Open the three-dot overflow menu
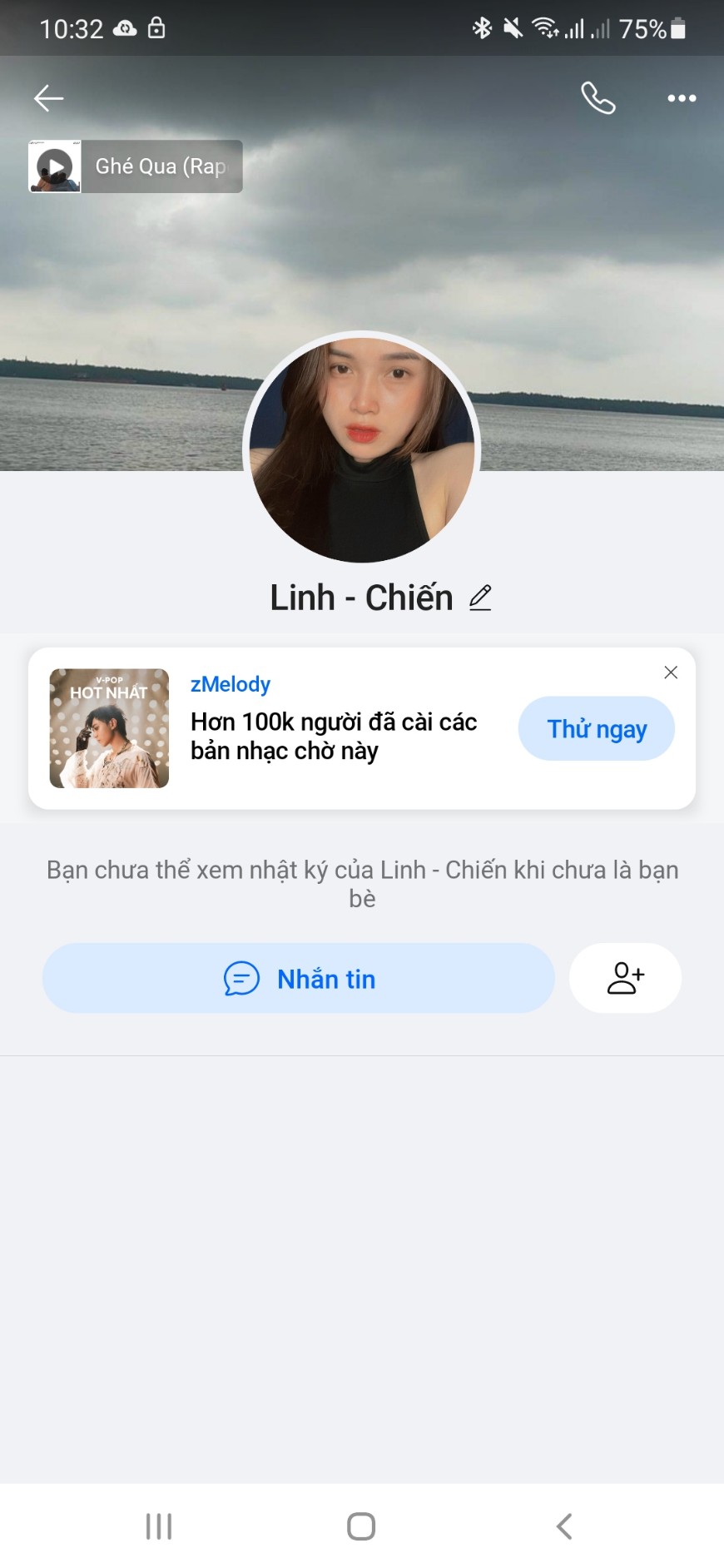Viewport: 724px width, 1568px height. pyautogui.click(x=682, y=98)
